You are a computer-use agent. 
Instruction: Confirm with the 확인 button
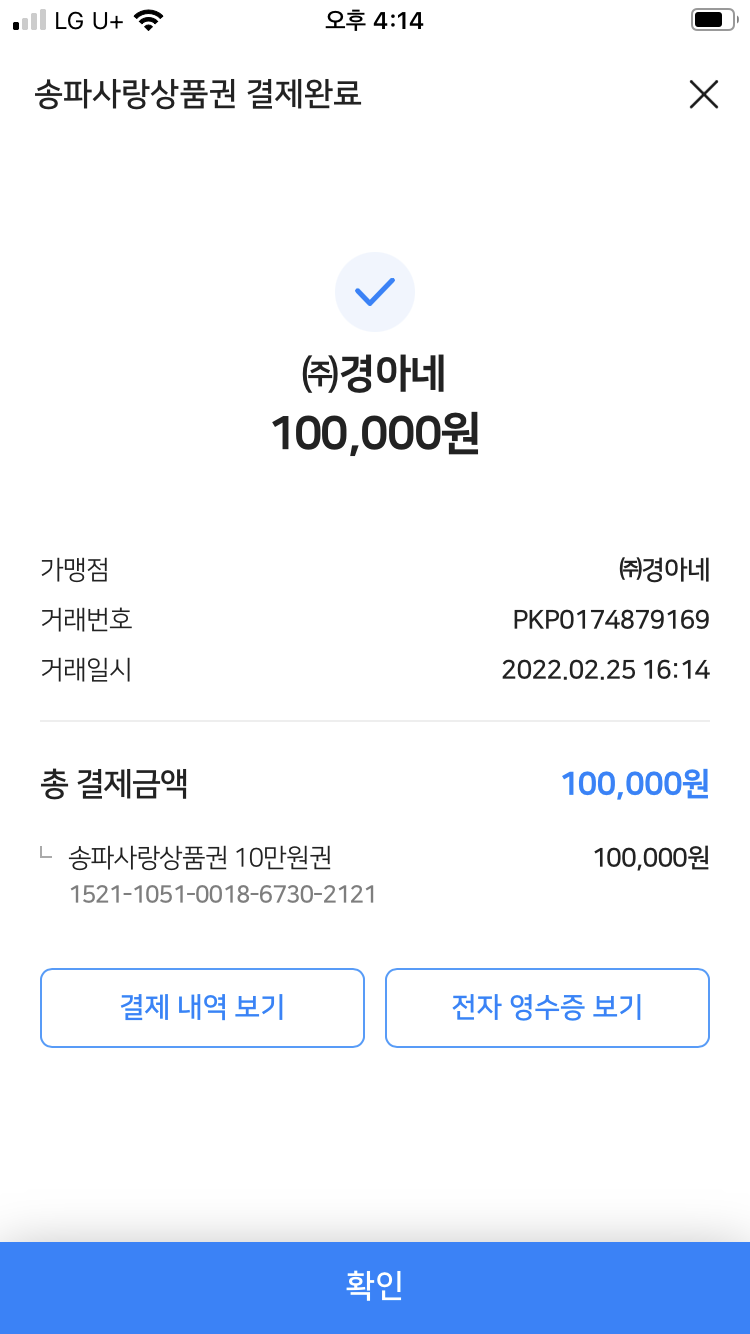point(375,1287)
